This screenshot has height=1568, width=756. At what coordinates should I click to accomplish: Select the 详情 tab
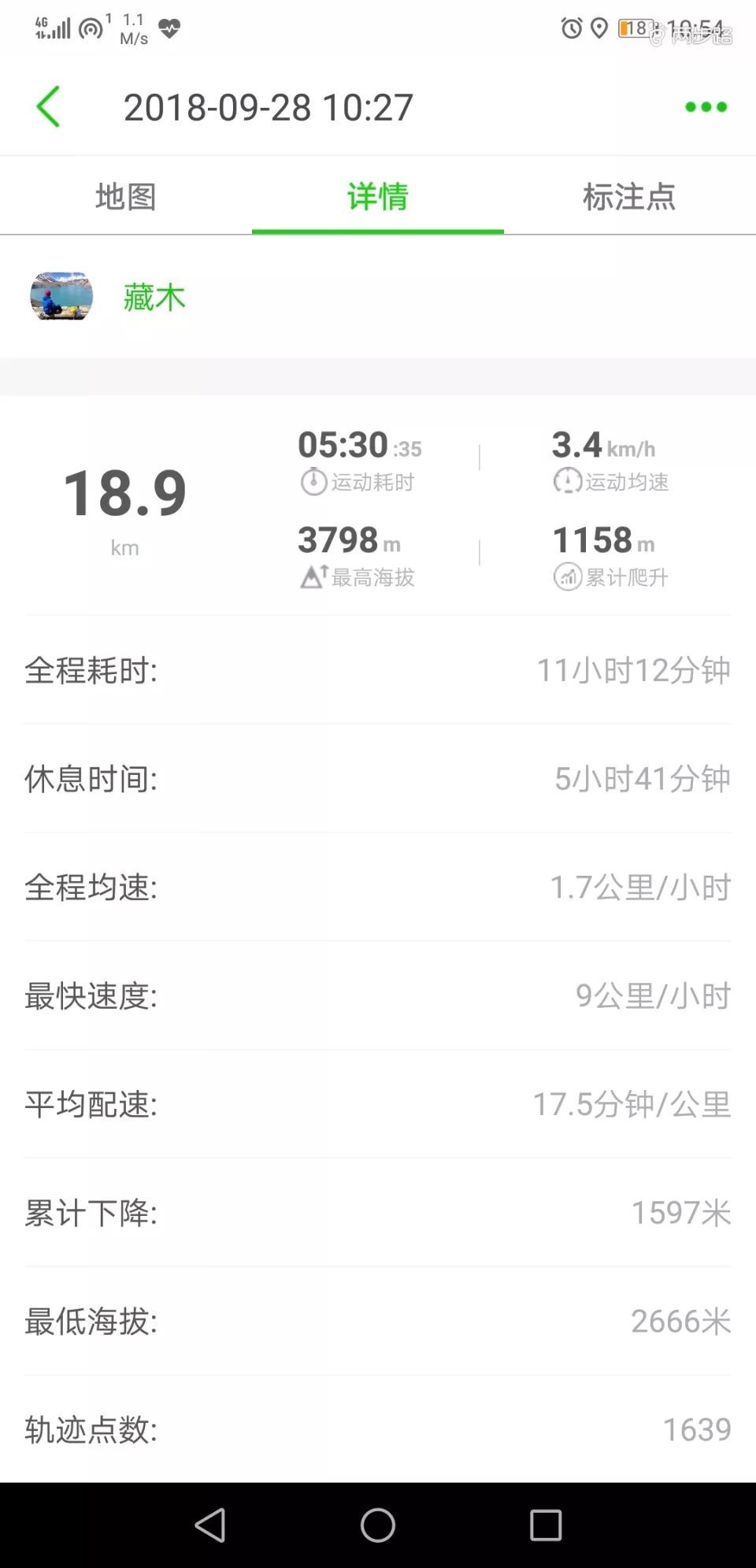click(x=378, y=196)
